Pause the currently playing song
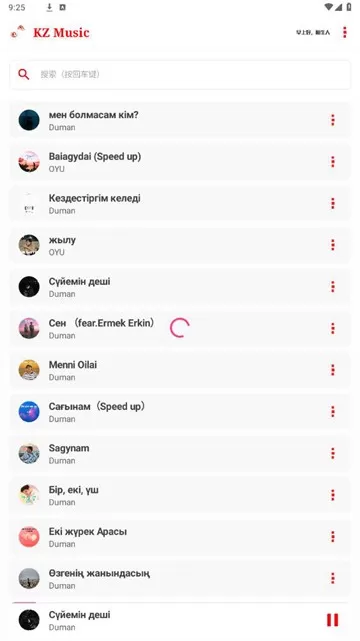The width and height of the screenshot is (360, 641). point(332,620)
